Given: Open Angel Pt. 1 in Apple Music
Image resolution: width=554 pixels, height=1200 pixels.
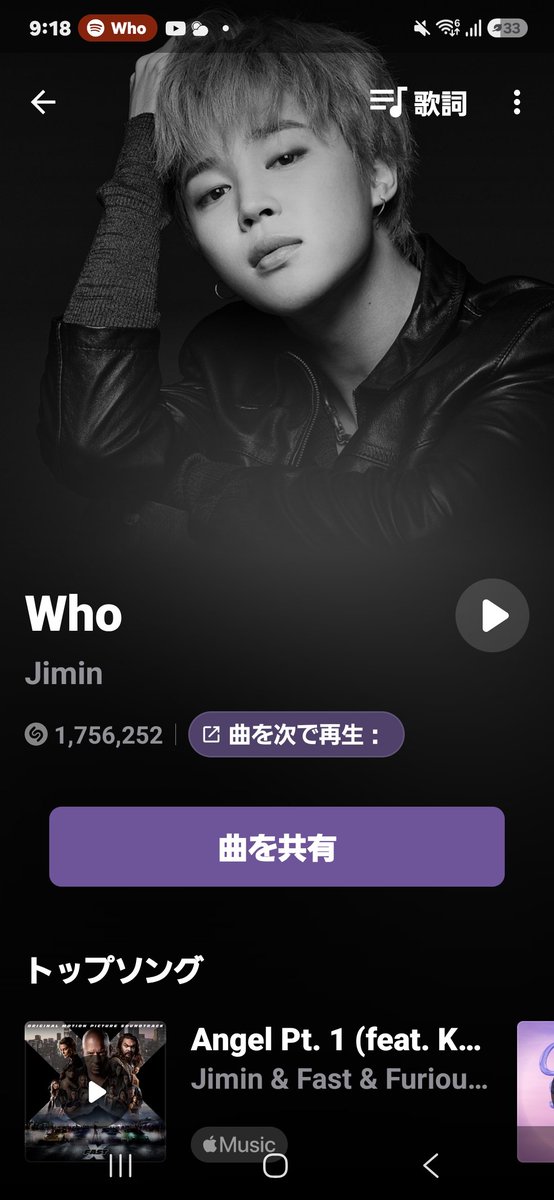Looking at the screenshot, I should coord(239,1145).
